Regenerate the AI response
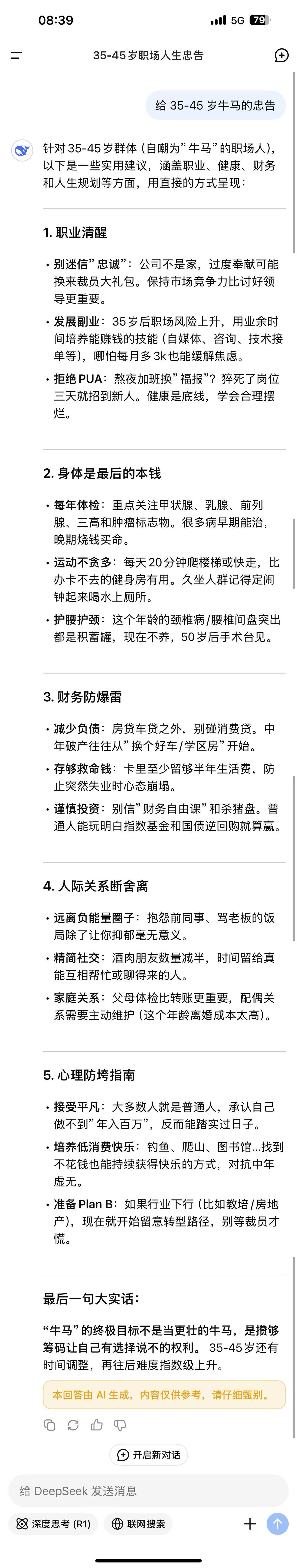The image size is (297, 1568). [x=73, y=1425]
